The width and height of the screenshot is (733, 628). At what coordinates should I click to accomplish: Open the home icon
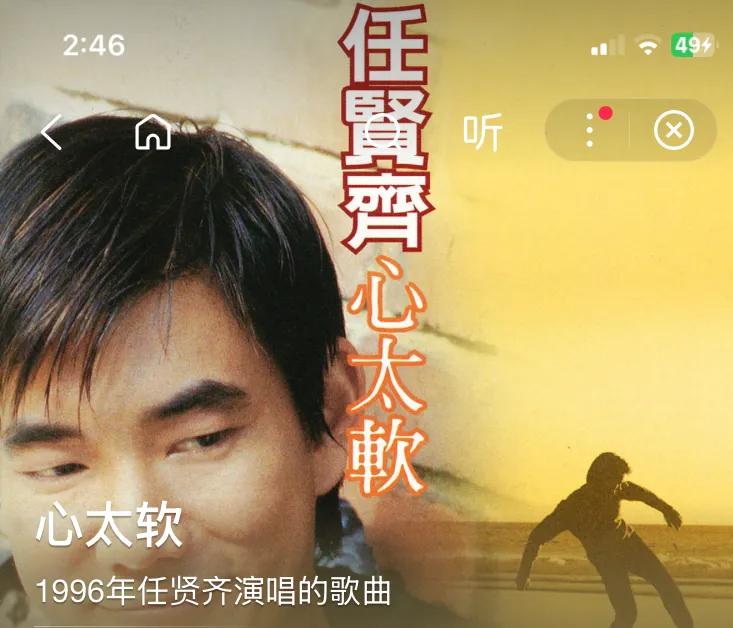tap(153, 131)
